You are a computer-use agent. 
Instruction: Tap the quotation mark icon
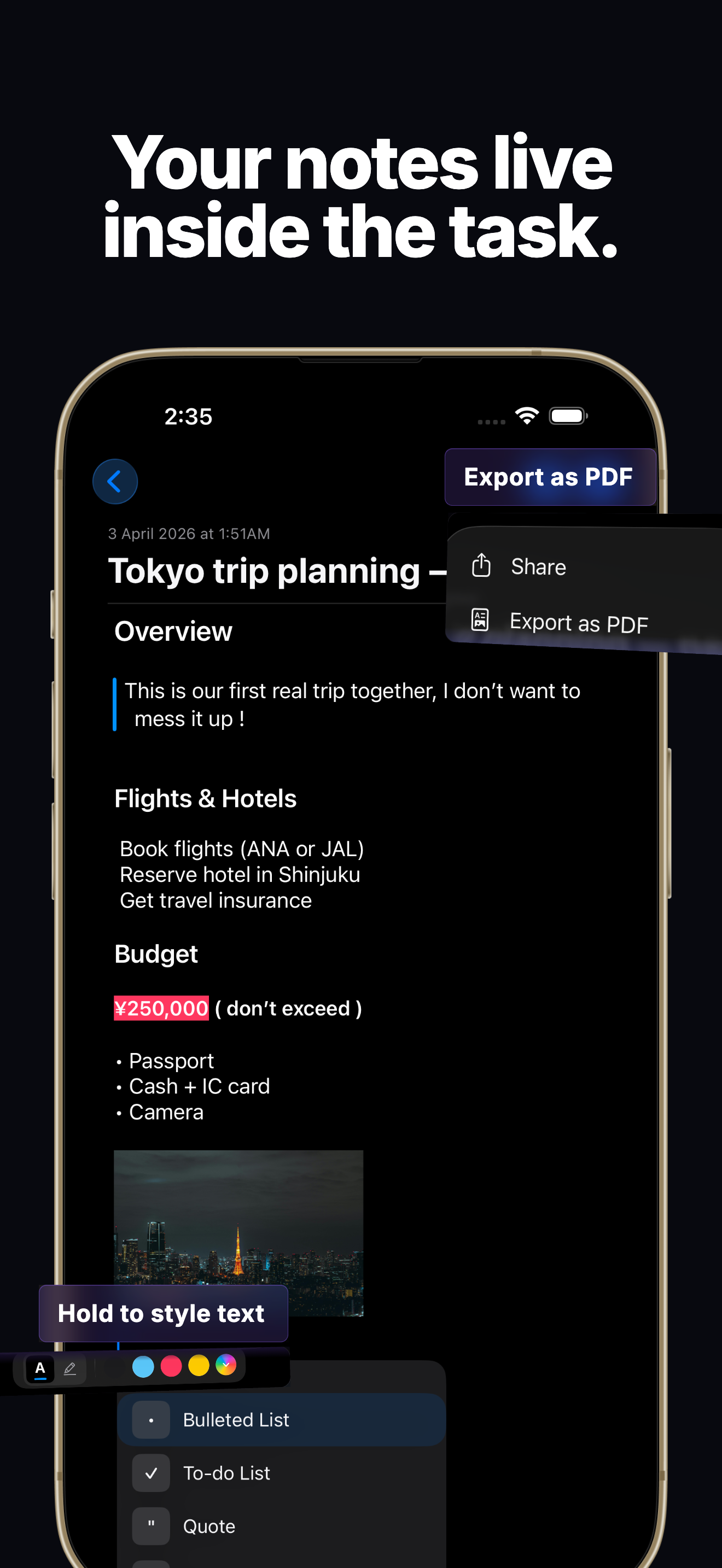pos(150,1526)
